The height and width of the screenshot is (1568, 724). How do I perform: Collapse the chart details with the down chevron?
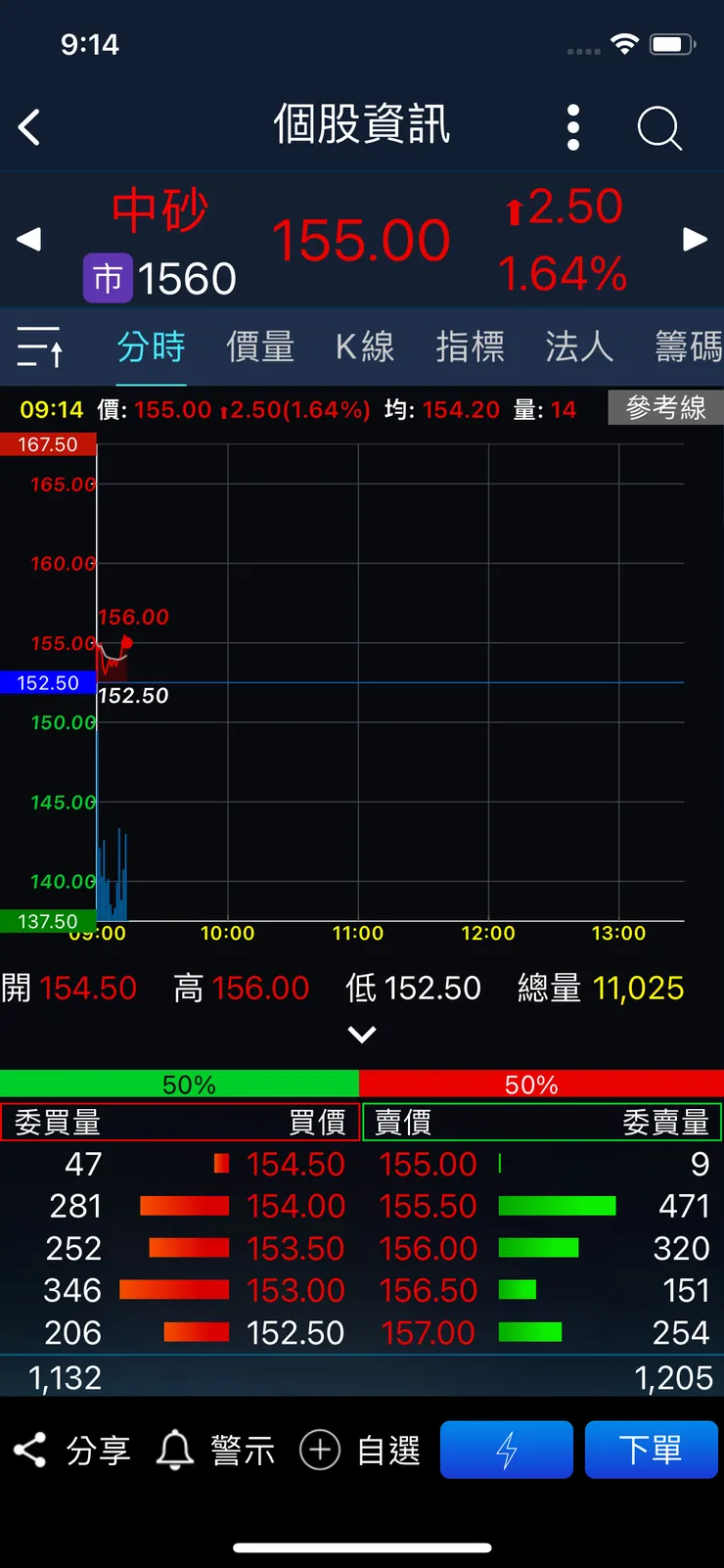point(362,1035)
